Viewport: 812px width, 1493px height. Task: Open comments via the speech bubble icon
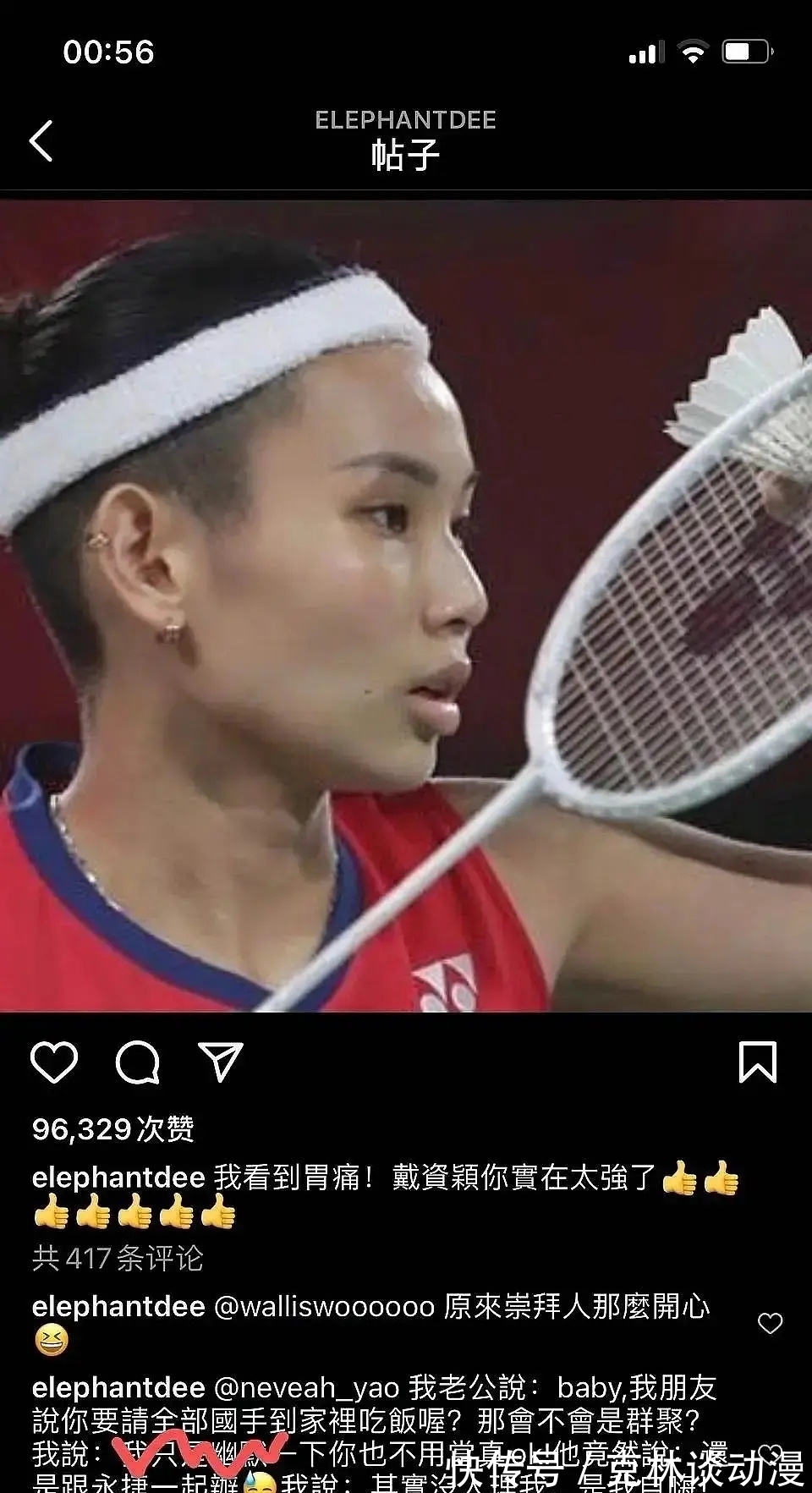[138, 1062]
